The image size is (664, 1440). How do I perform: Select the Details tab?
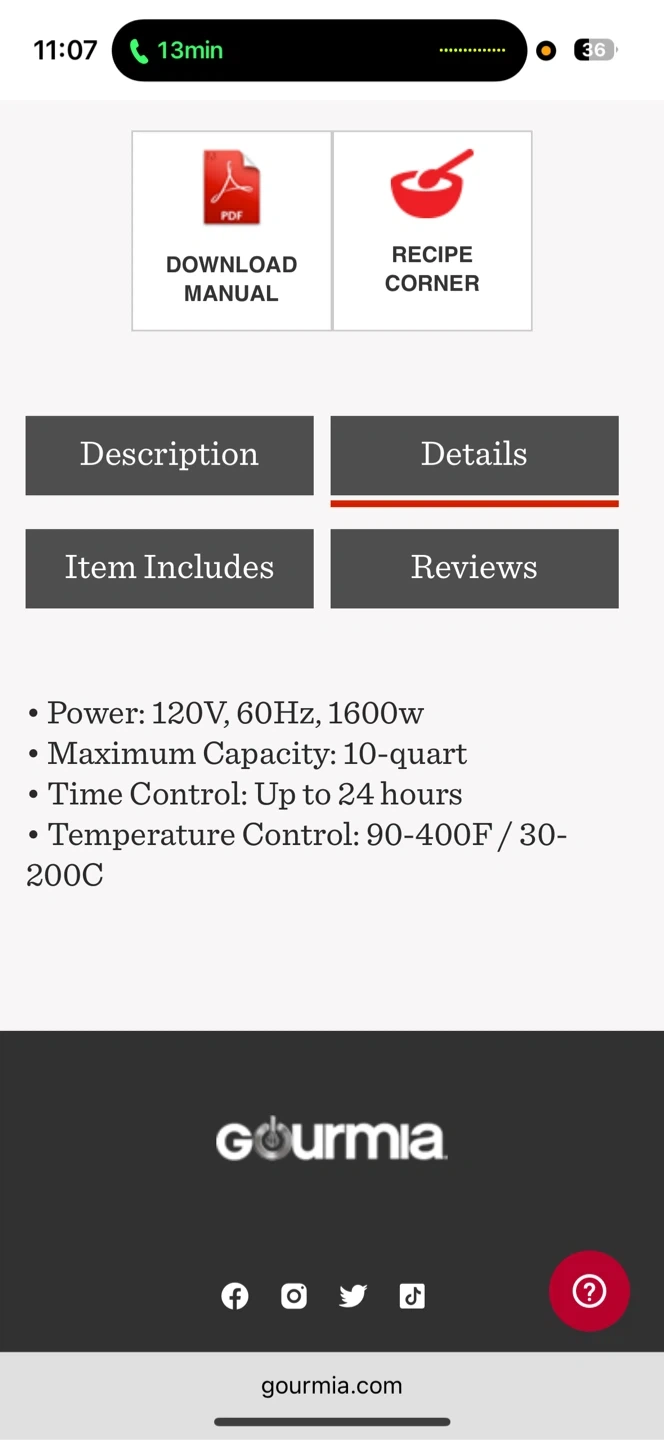point(474,455)
